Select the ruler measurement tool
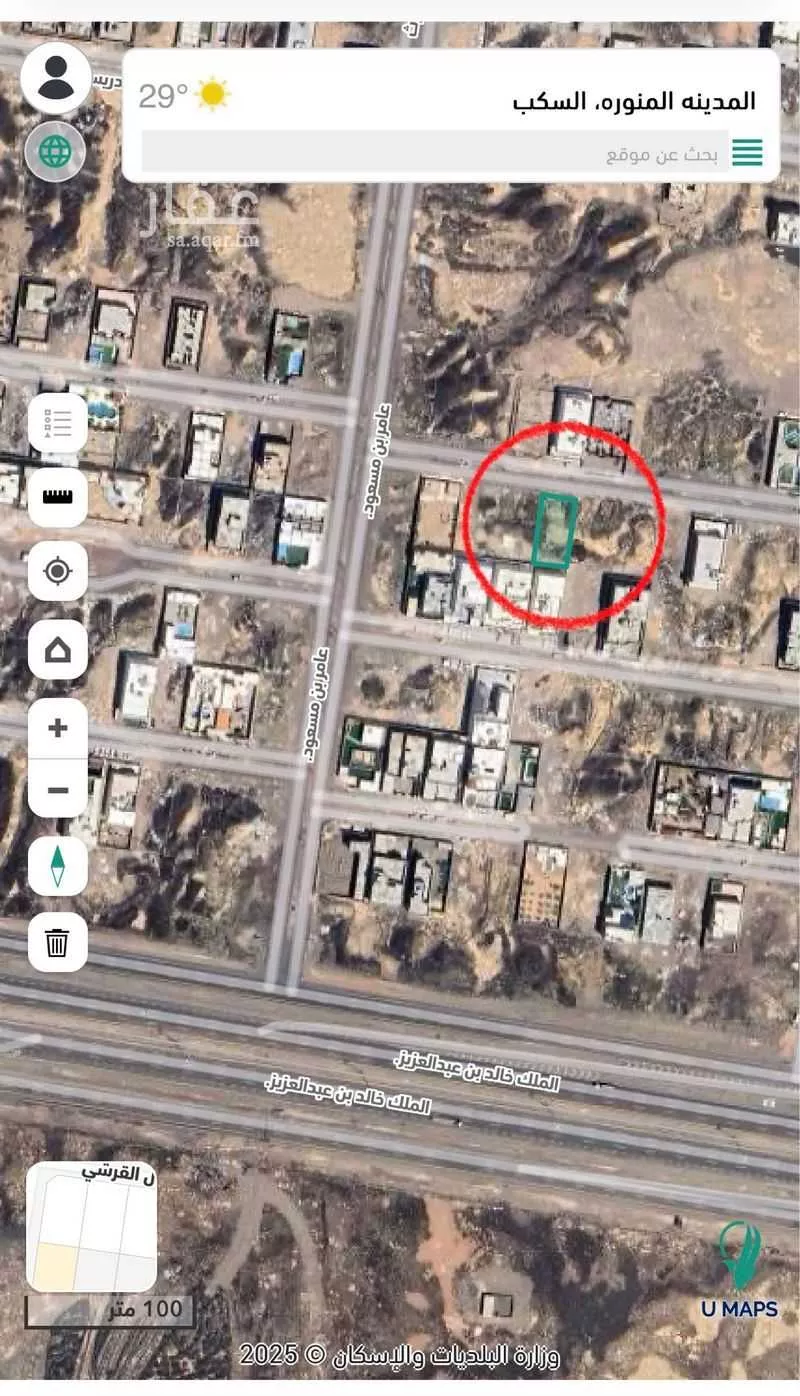The image size is (800, 1396). click(x=57, y=497)
